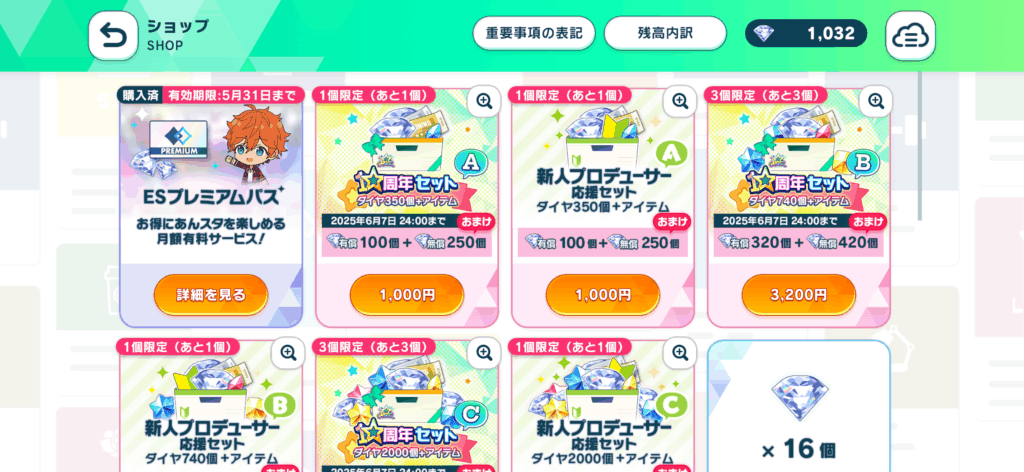Inspect 新人プロデューサー応援セット B with magnifier

click(x=289, y=353)
